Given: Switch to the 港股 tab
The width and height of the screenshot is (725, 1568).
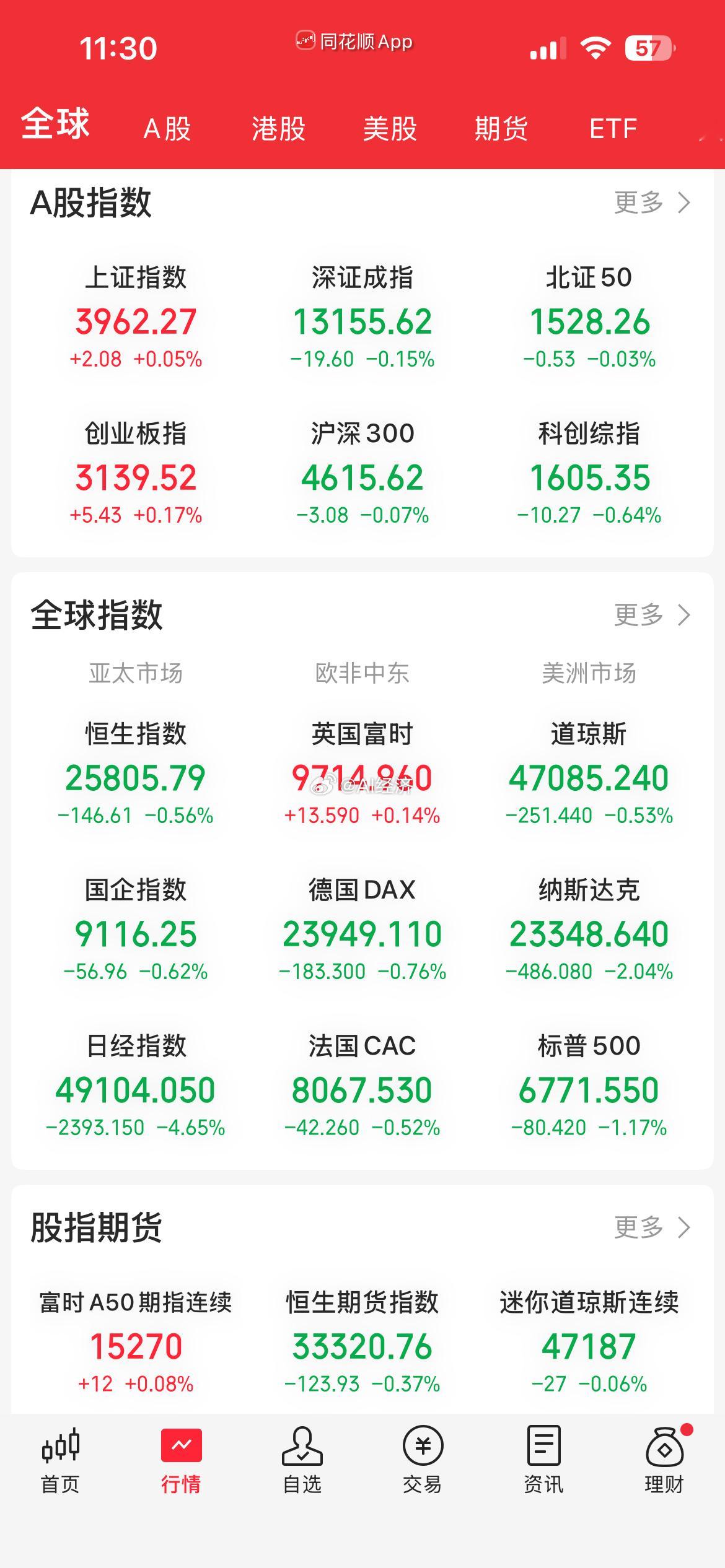Looking at the screenshot, I should 279,129.
